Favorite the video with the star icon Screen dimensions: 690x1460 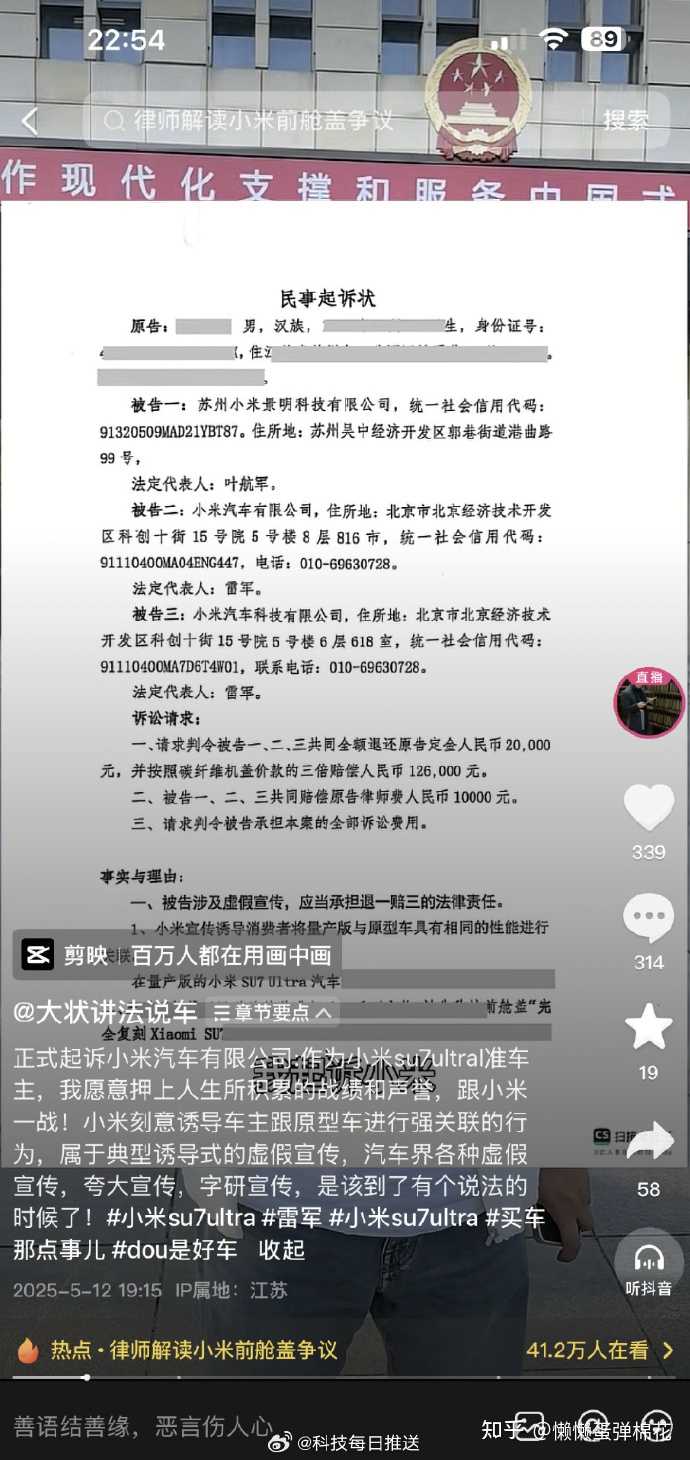point(648,1027)
